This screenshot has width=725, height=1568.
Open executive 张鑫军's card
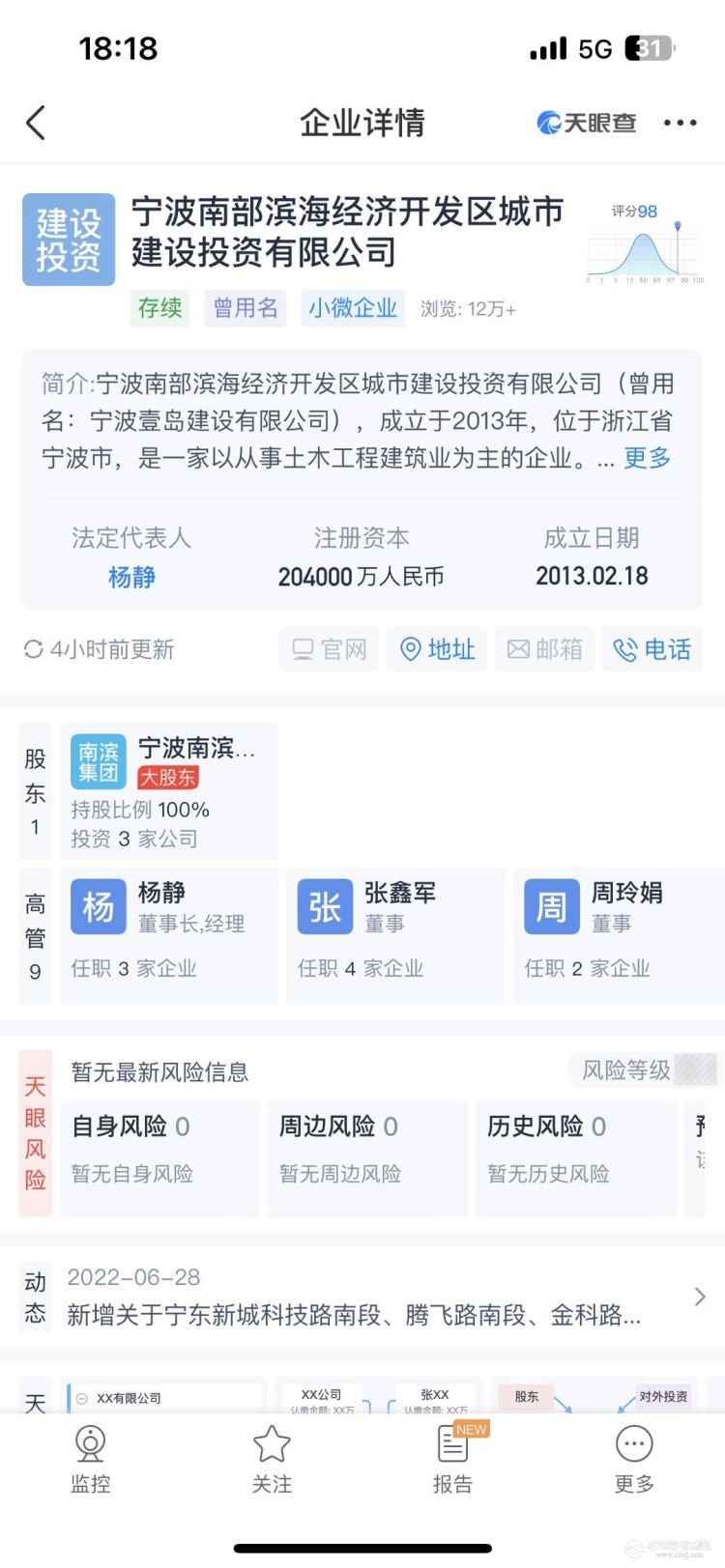coord(395,935)
